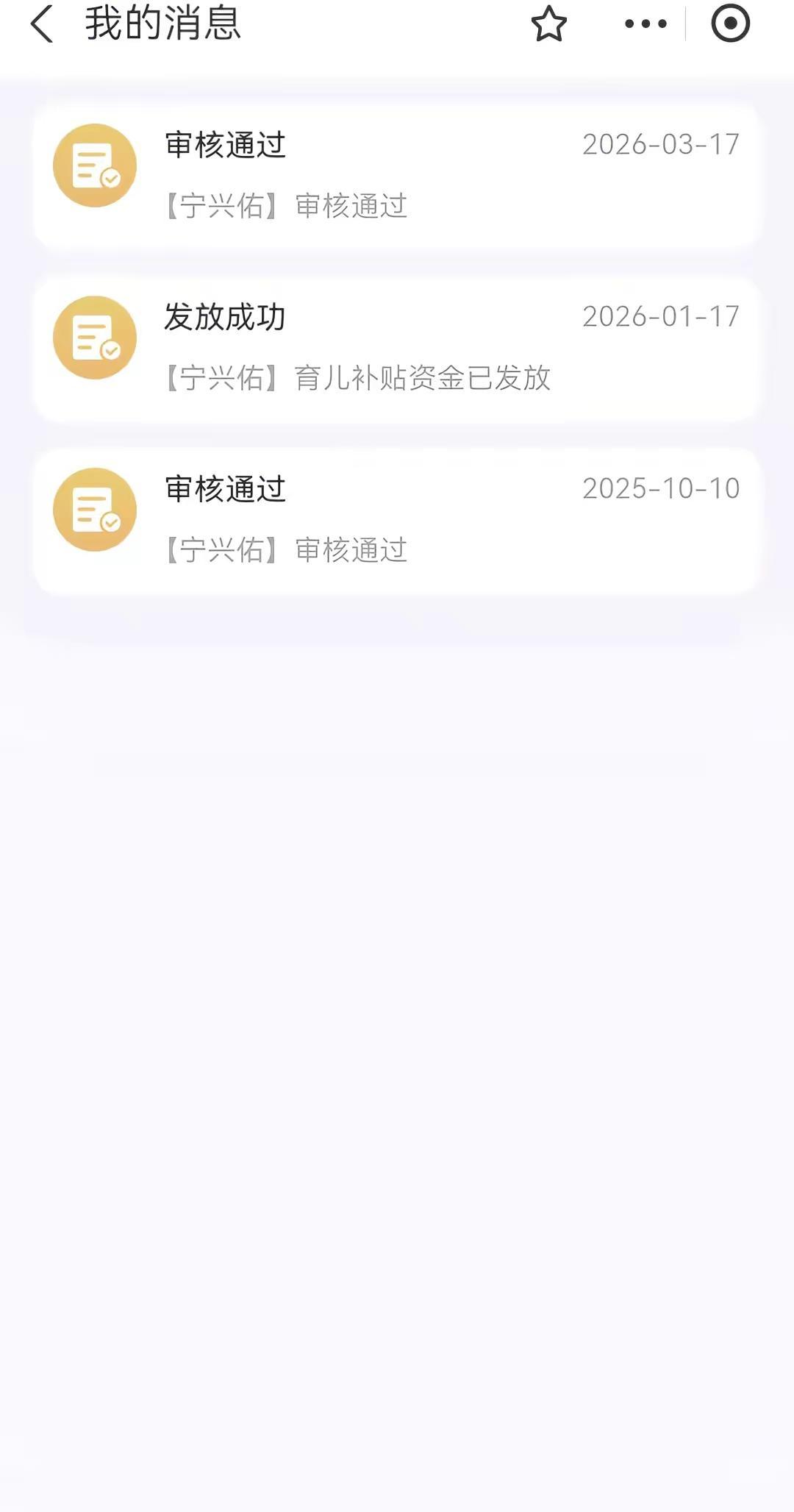This screenshot has width=794, height=1512.
Task: Click the 2025-10-10 审核通过 document icon
Action: point(95,510)
